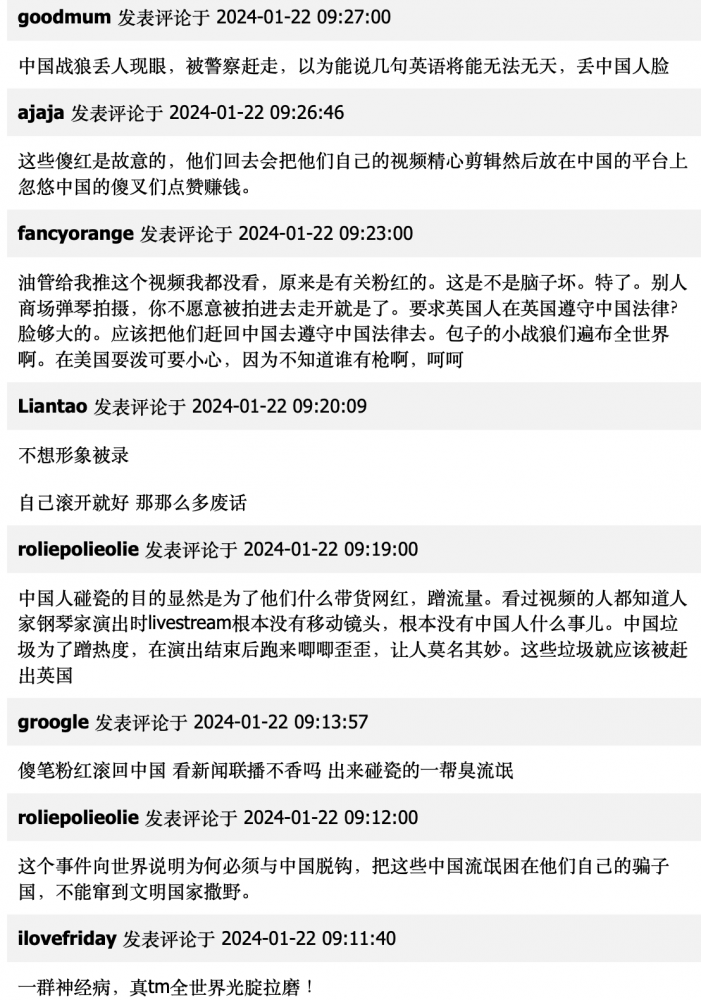Viewport: 701px width, 1000px height.
Task: View ajaja's profile page
Action: [41, 113]
